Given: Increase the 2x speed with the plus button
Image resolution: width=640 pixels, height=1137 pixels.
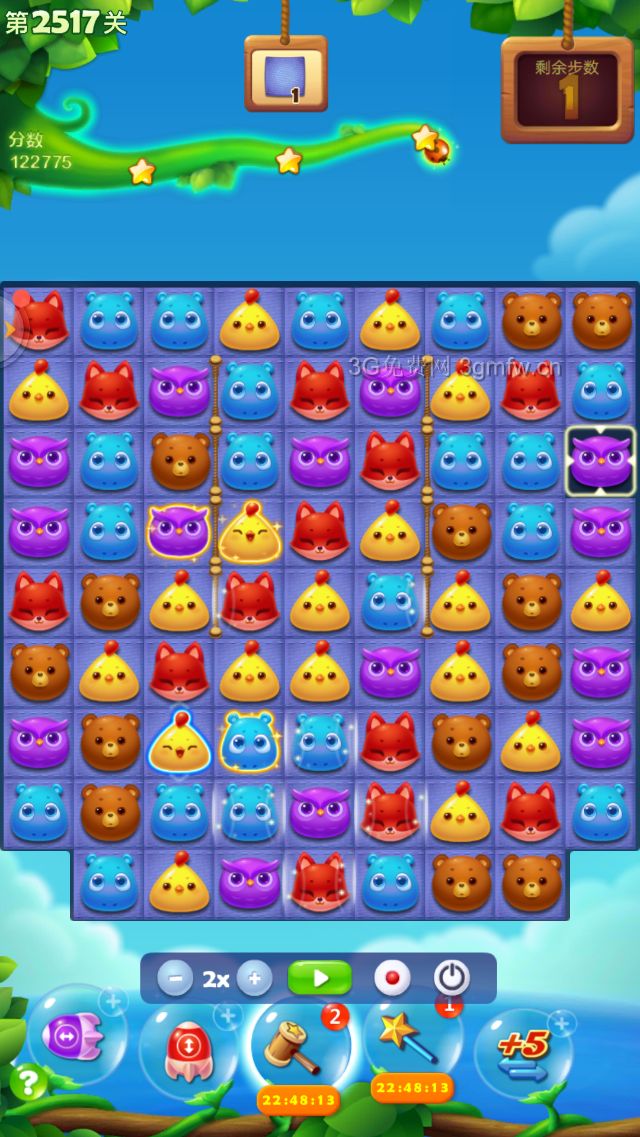Looking at the screenshot, I should [x=254, y=978].
